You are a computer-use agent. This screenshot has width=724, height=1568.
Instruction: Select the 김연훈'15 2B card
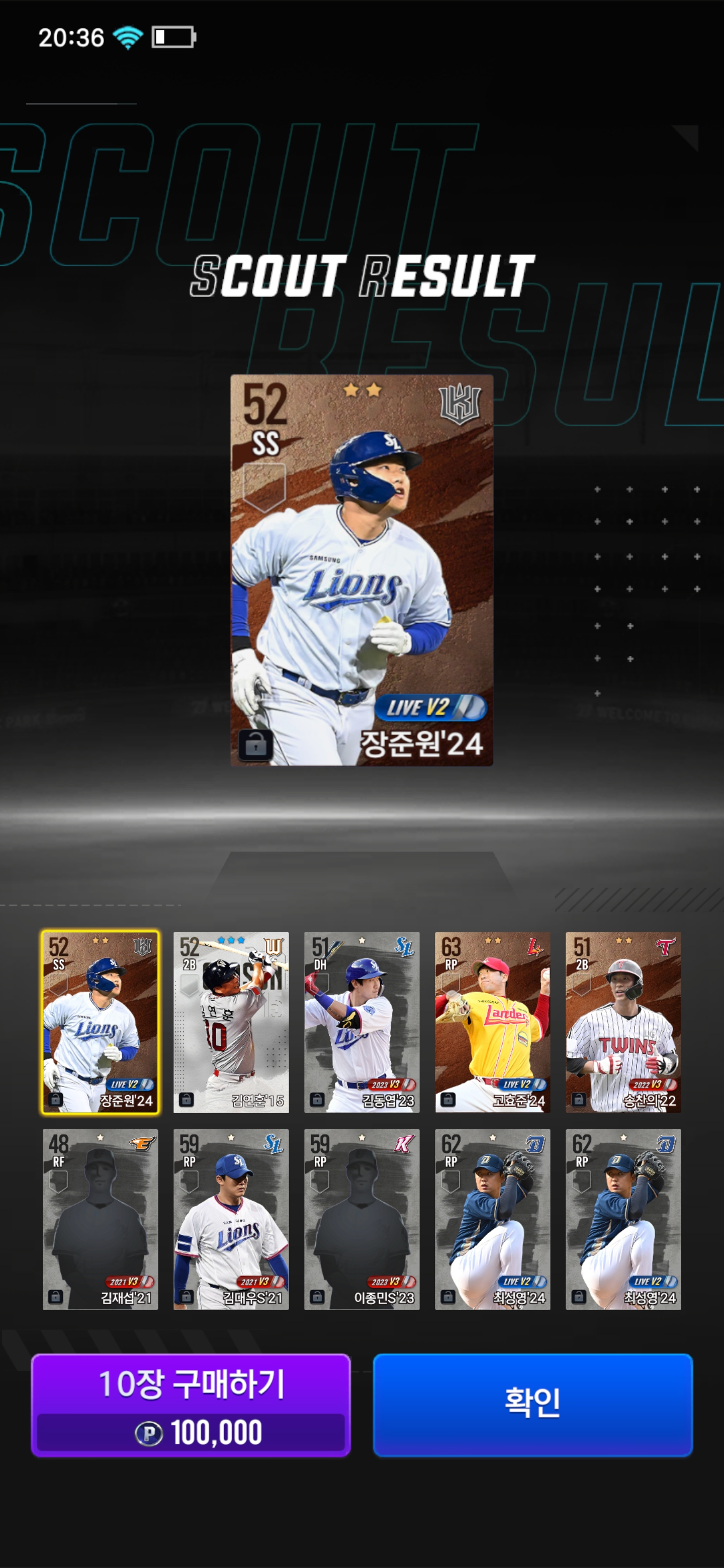231,1022
